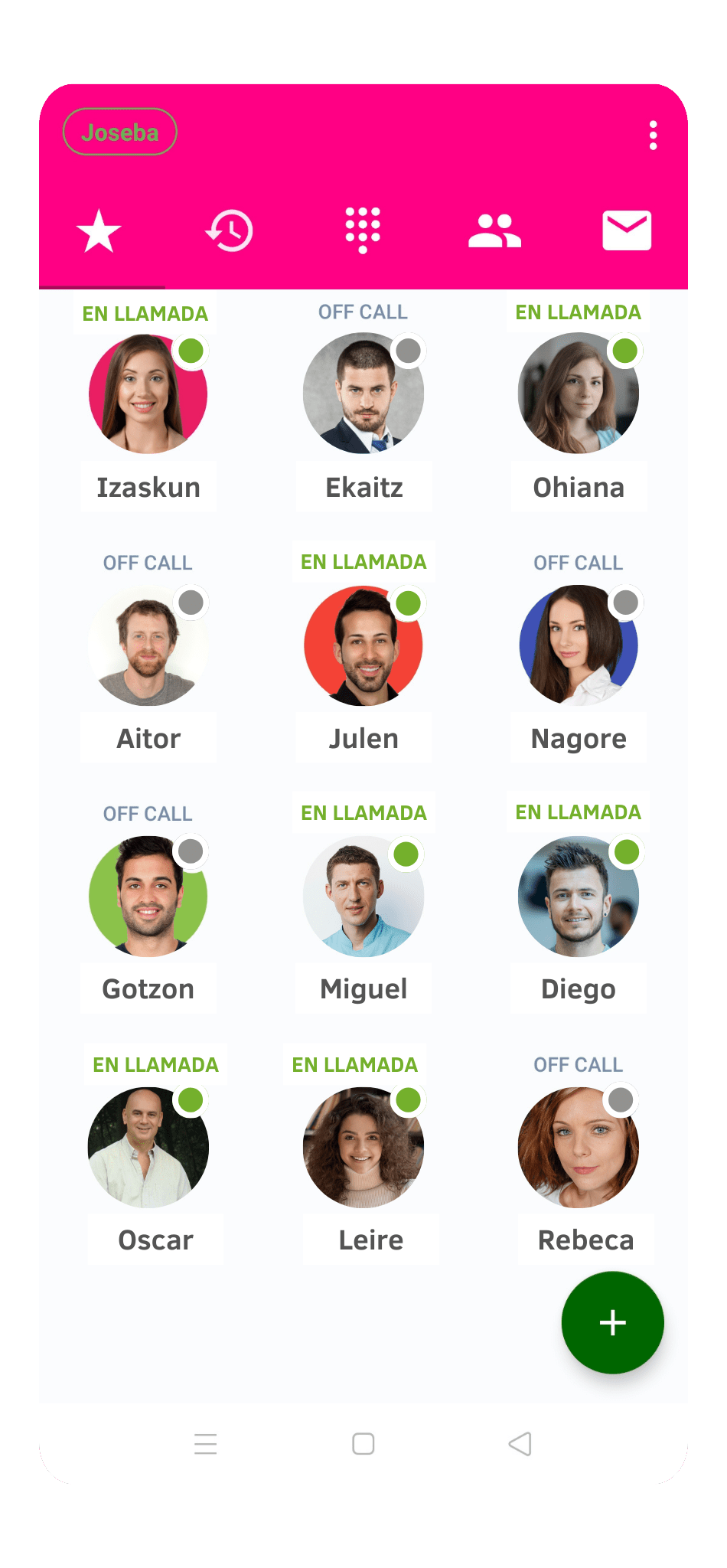The width and height of the screenshot is (727, 1568).
Task: Open the dial pad tab
Action: (x=363, y=230)
